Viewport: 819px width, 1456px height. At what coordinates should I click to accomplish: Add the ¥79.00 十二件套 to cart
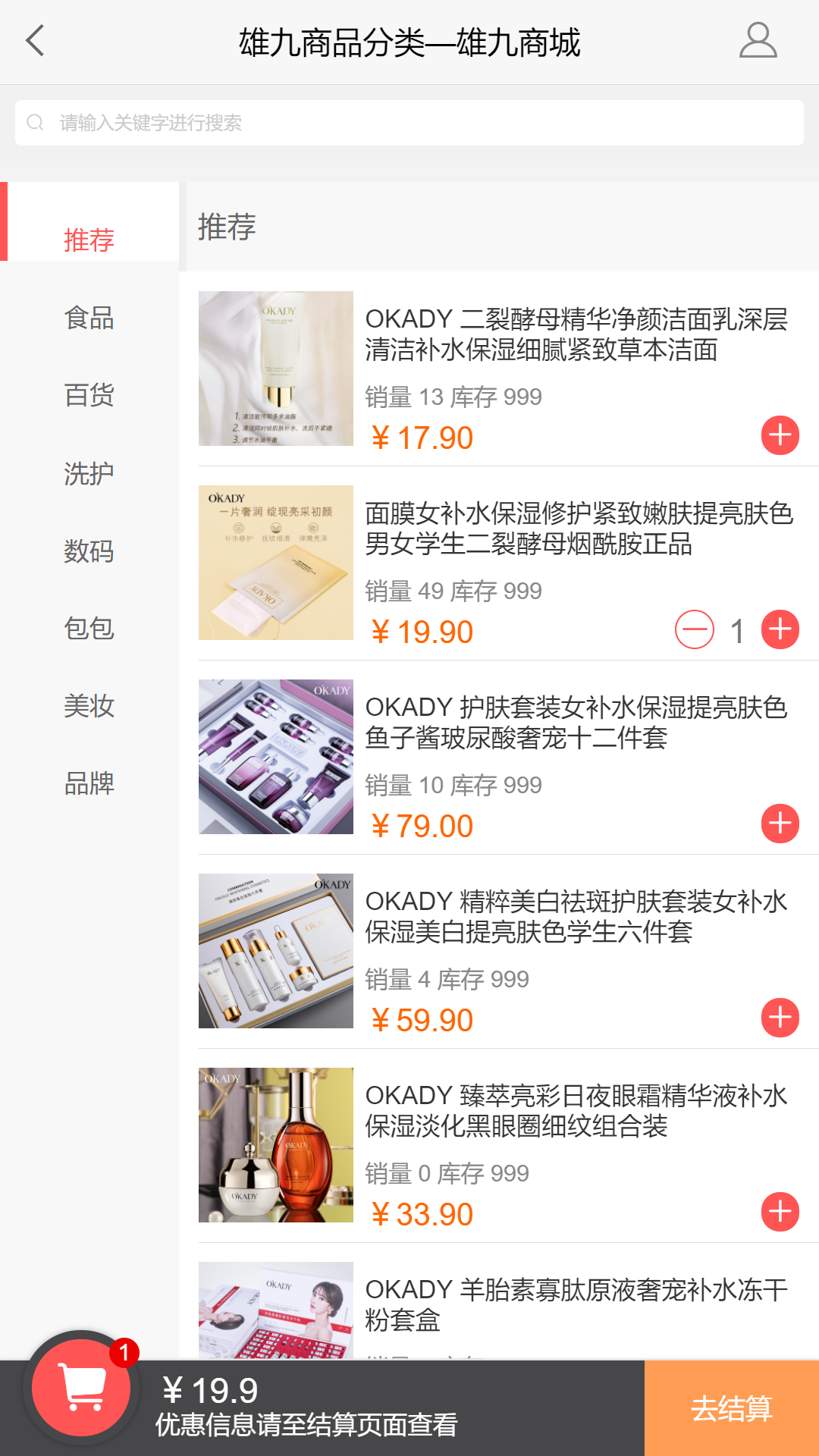click(780, 824)
